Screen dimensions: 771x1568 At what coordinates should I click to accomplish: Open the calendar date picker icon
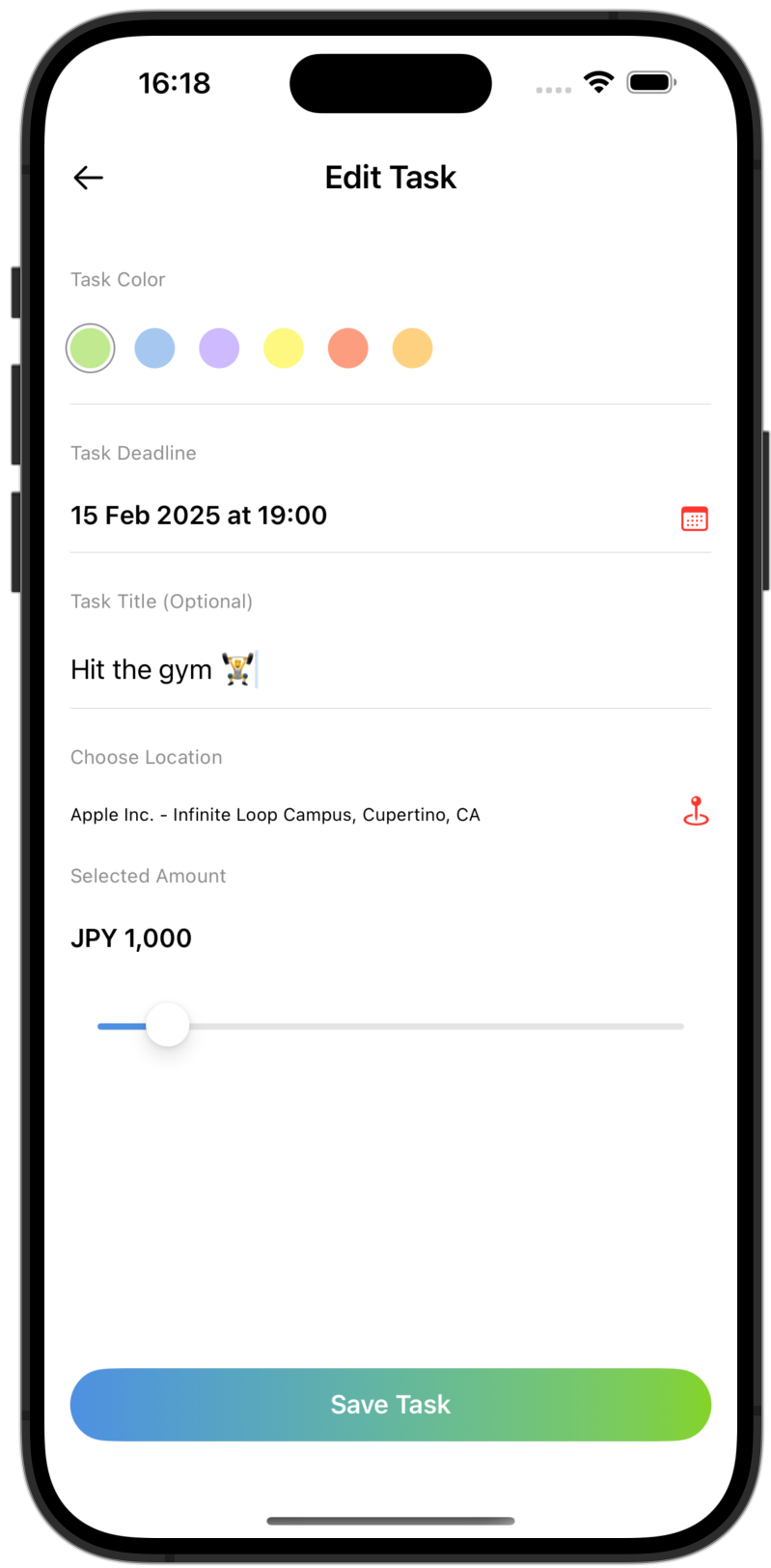(694, 518)
